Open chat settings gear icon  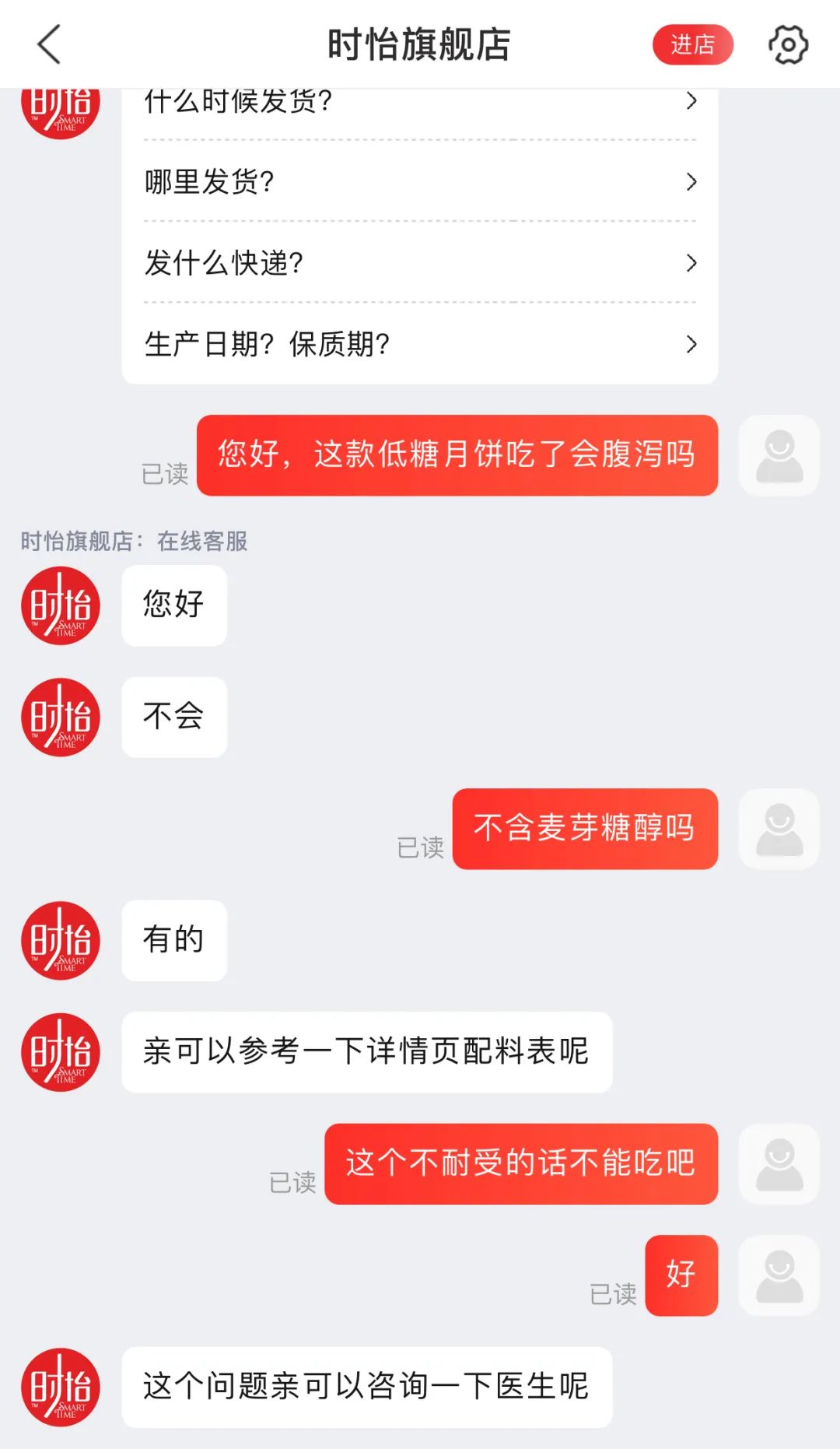point(788,45)
